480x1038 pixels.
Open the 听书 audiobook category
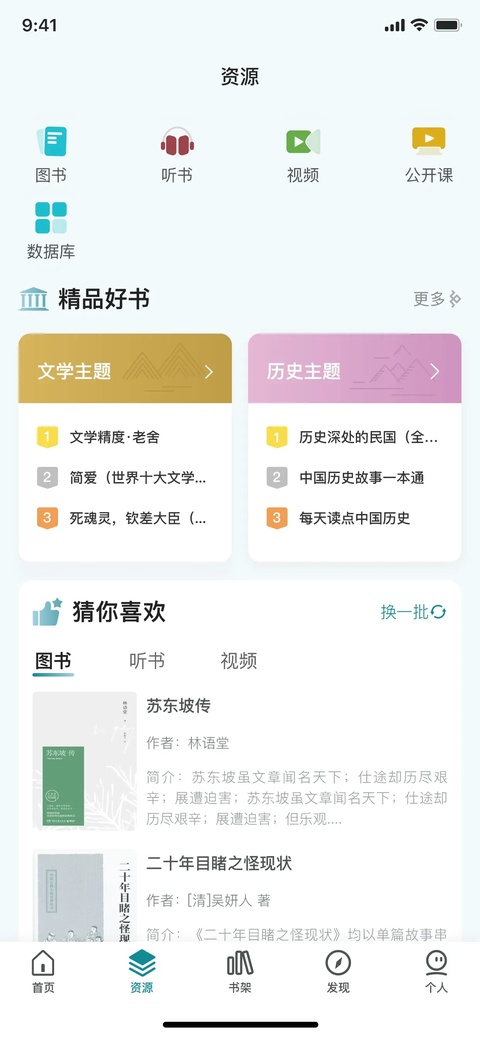(177, 155)
